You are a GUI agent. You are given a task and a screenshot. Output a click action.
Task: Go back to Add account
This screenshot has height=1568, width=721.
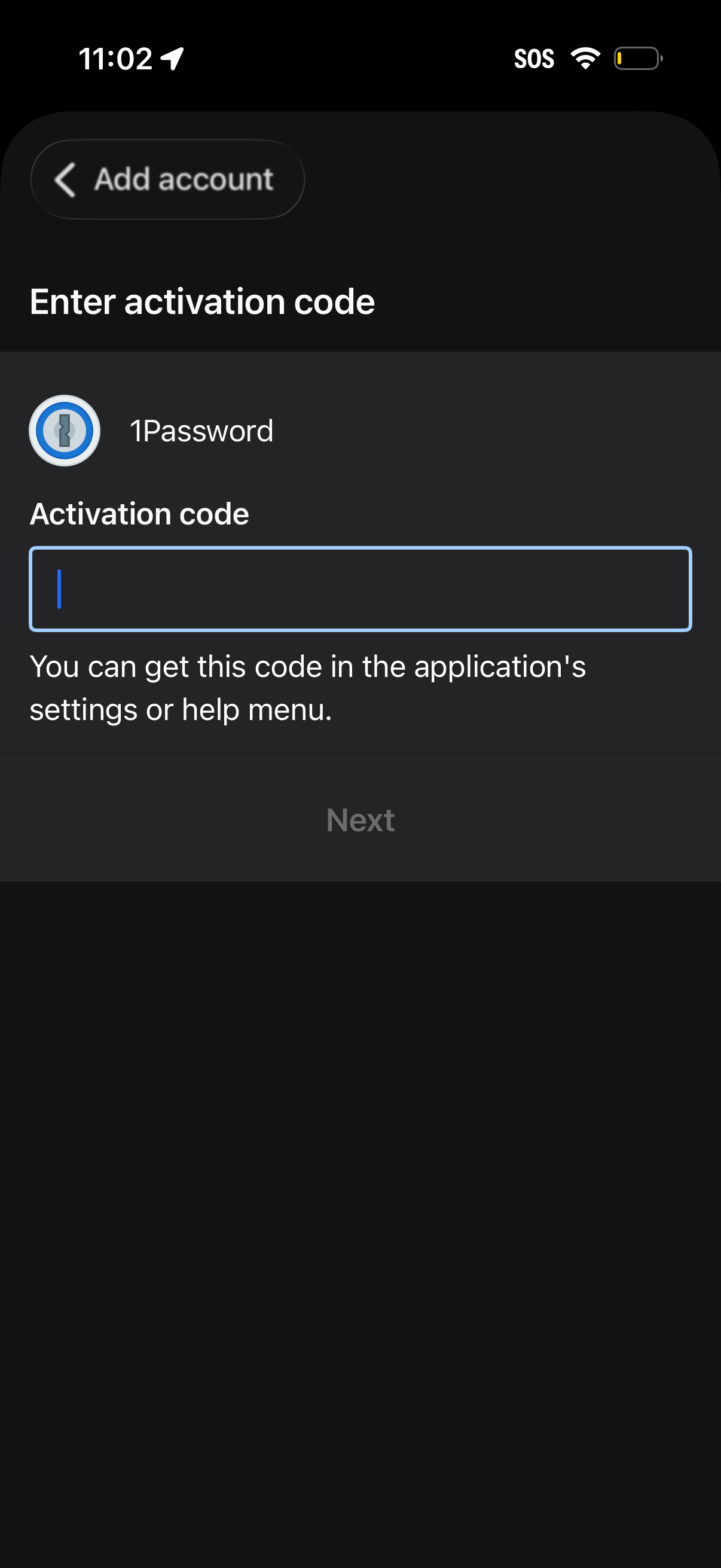point(166,179)
